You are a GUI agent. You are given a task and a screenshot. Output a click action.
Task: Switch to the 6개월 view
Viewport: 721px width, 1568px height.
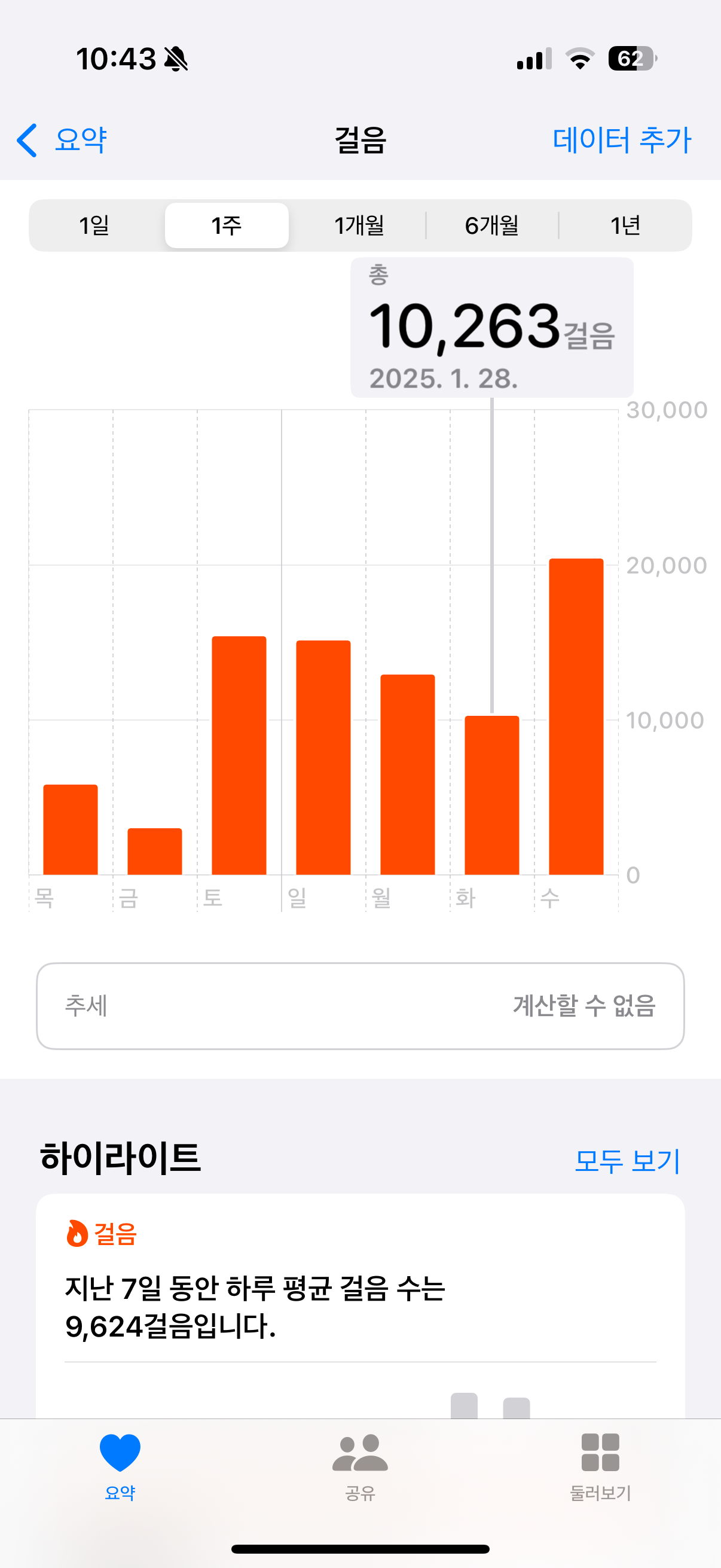[x=491, y=226]
